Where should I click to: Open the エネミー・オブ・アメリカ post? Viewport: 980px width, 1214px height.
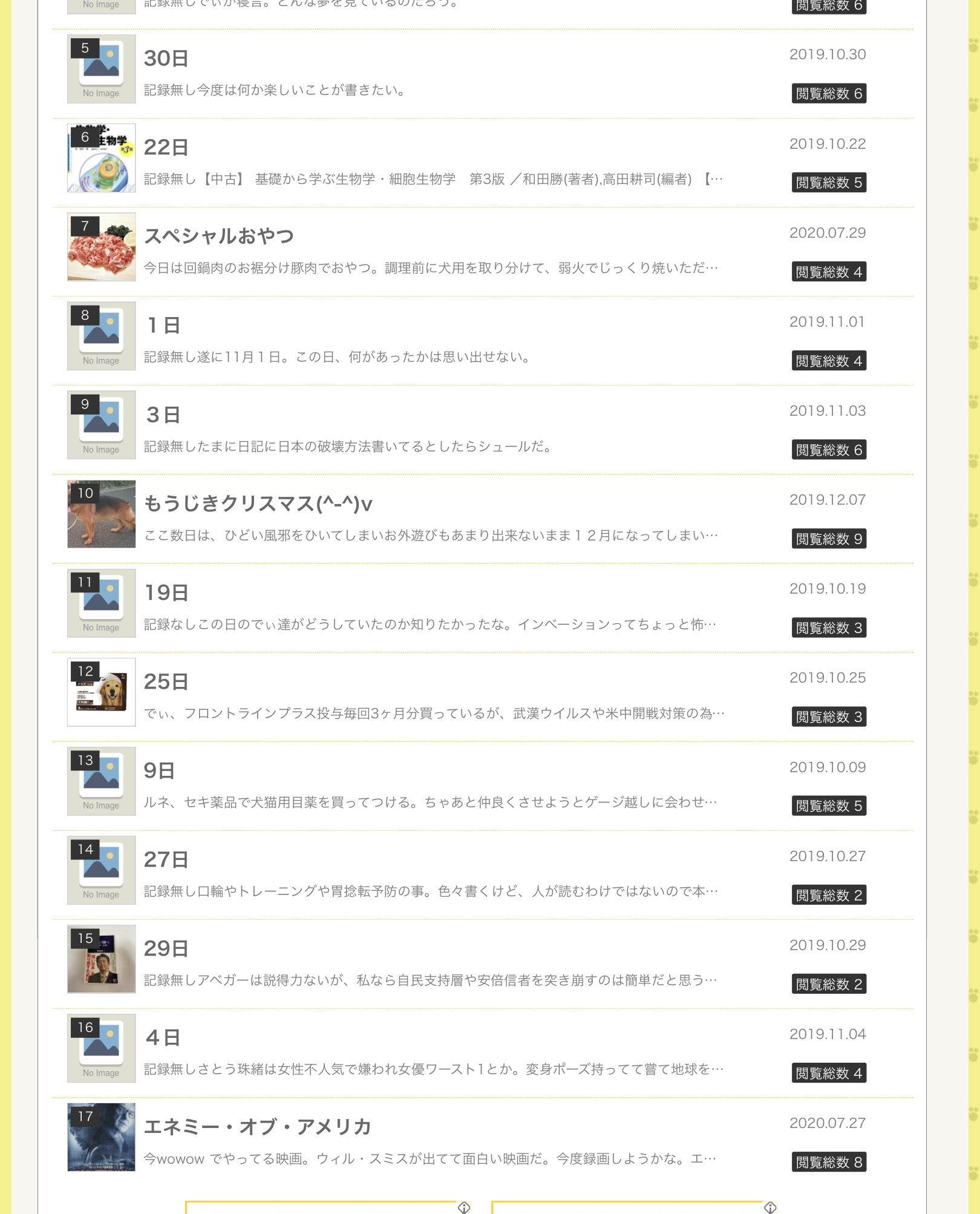[258, 1127]
